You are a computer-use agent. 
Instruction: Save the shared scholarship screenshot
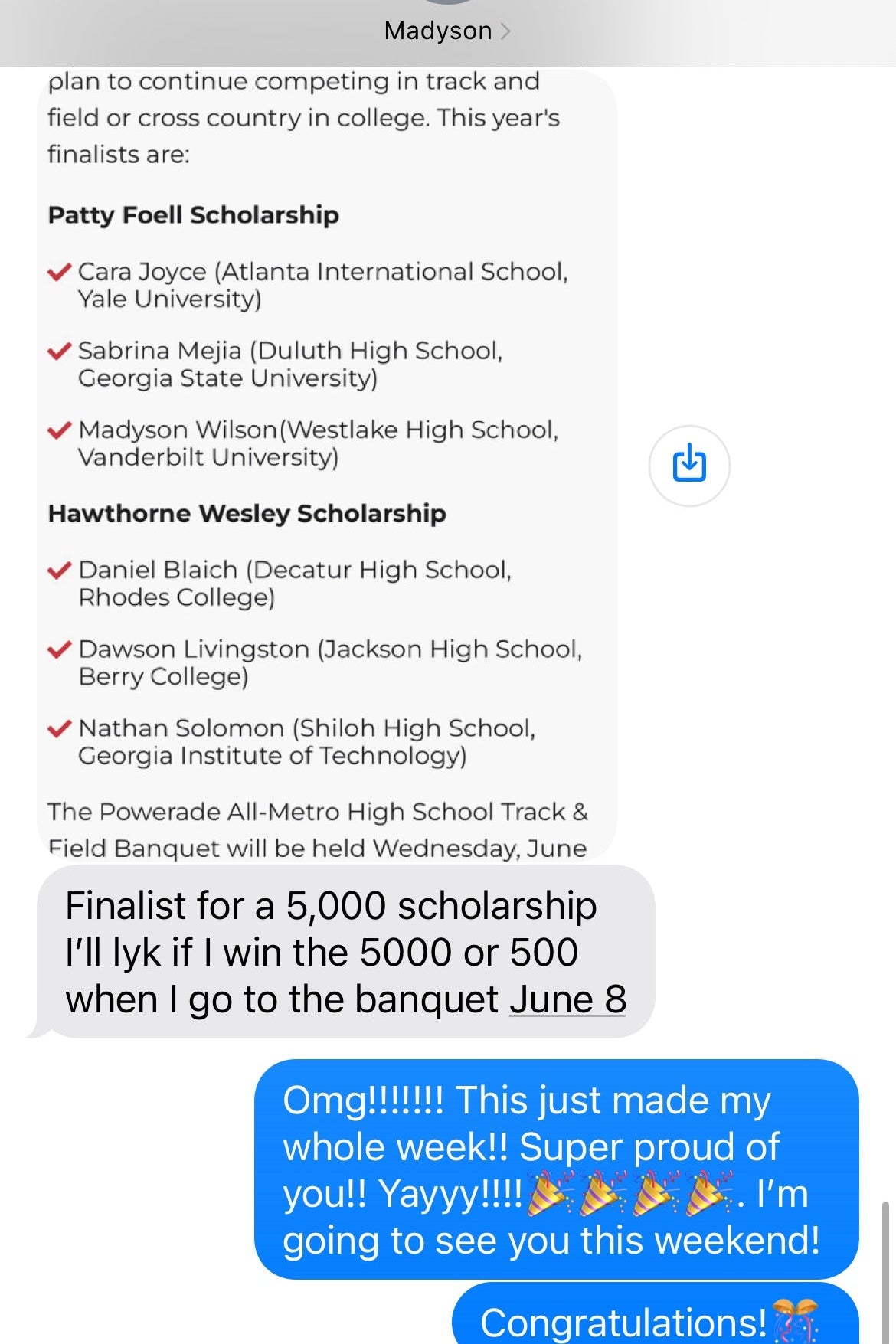tap(688, 465)
